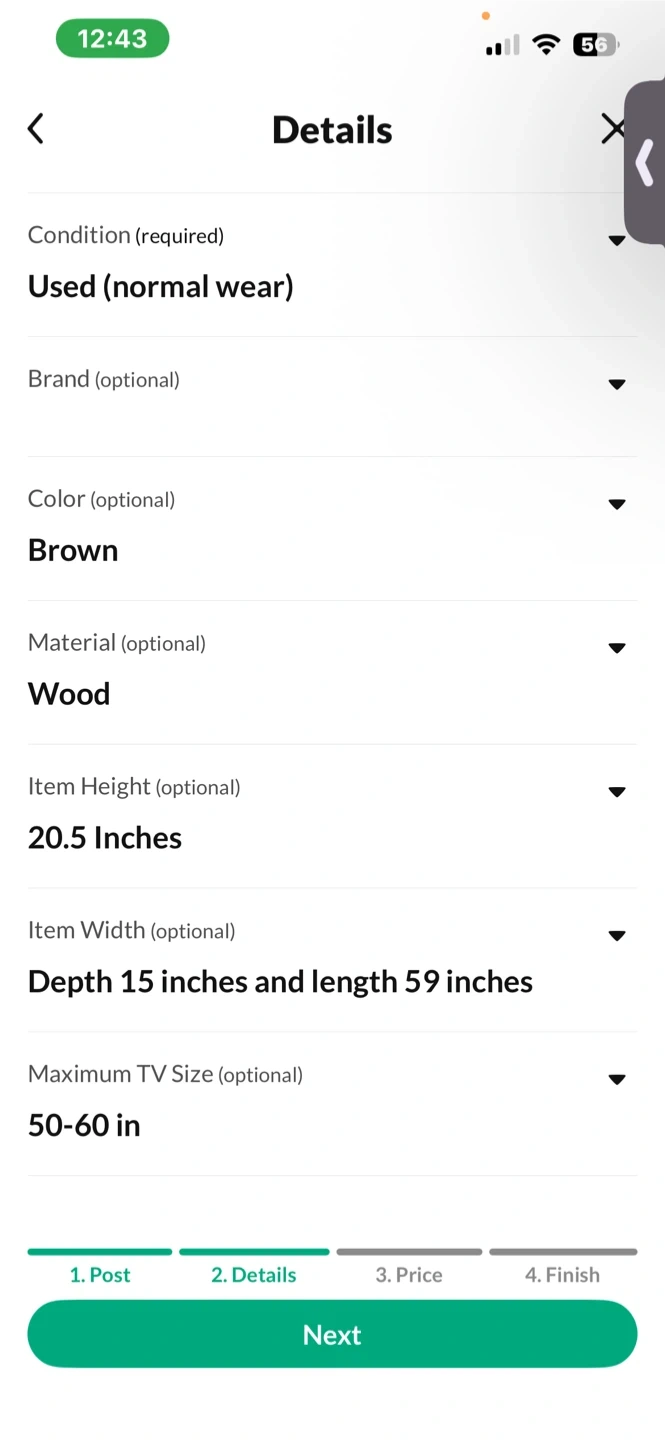665x1440 pixels.
Task: Close the Details form with the X
Action: 612,129
